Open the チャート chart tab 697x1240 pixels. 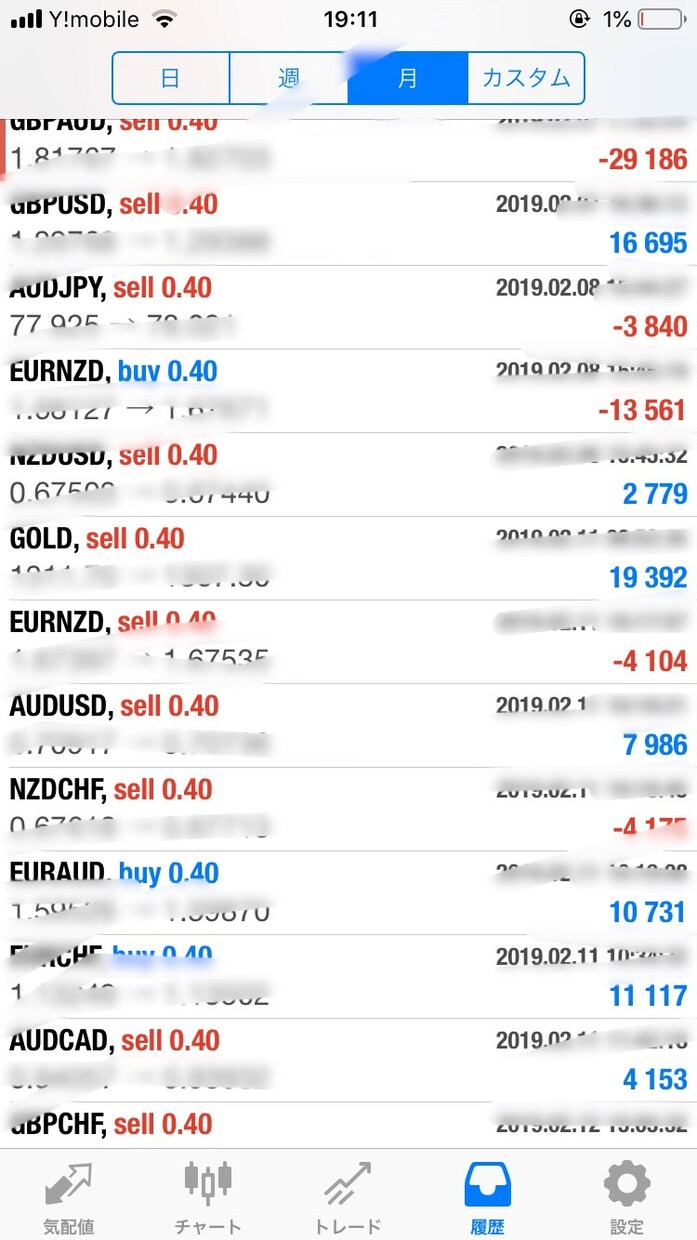pos(208,1196)
